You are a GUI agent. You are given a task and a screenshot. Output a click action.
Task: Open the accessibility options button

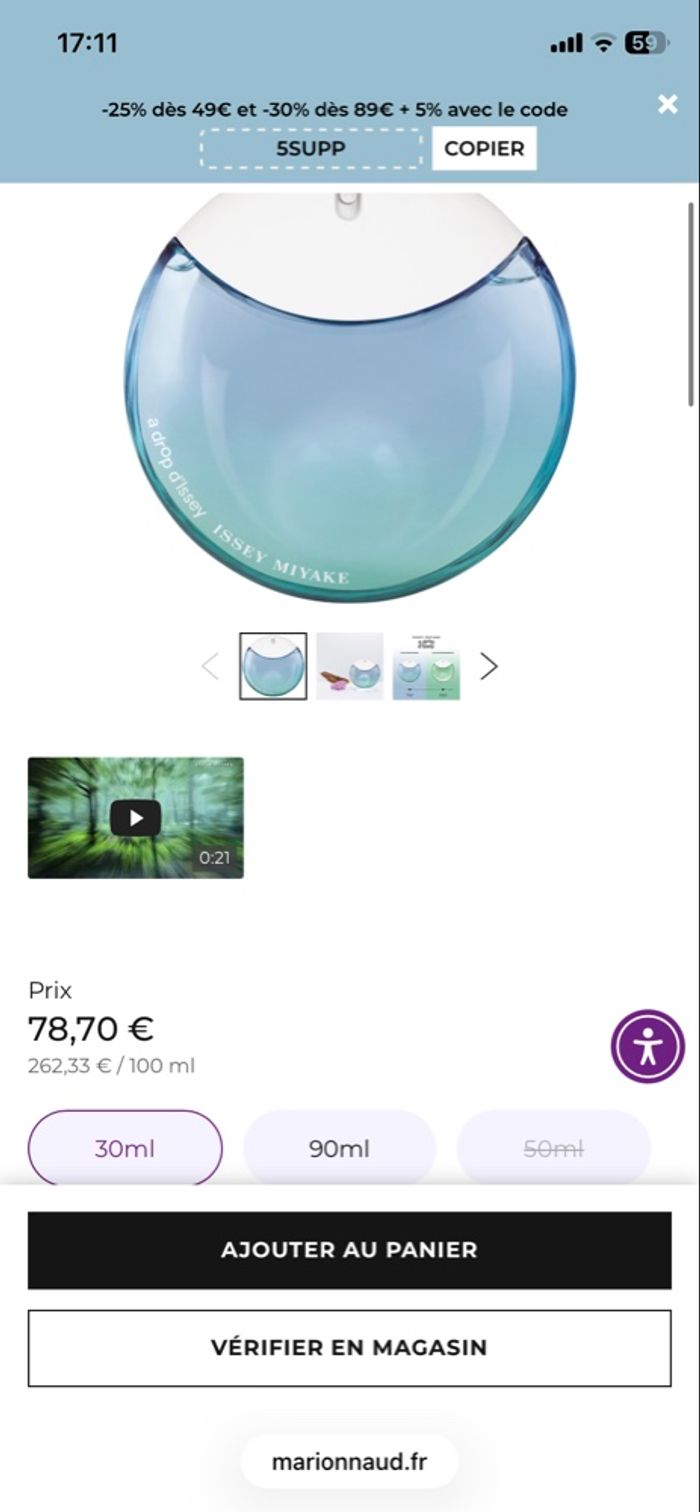(648, 1046)
